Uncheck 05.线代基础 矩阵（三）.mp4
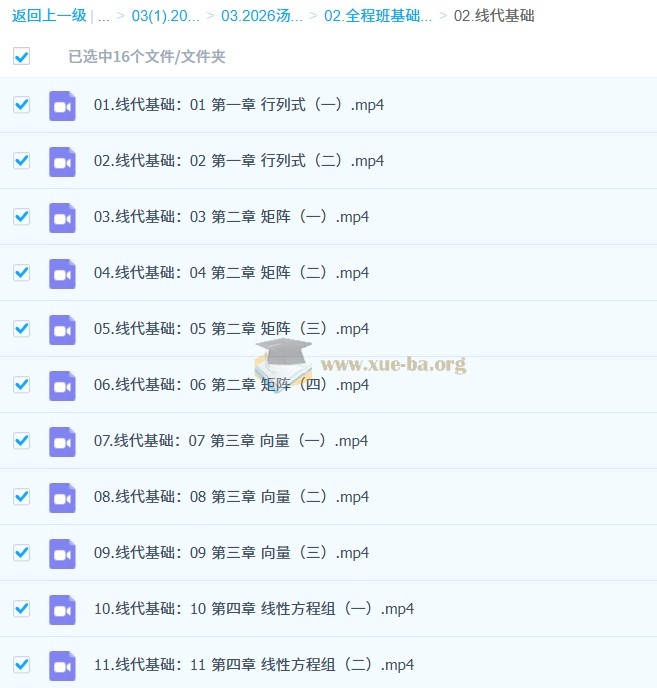Screen dimensions: 657x688 pyautogui.click(x=21, y=328)
